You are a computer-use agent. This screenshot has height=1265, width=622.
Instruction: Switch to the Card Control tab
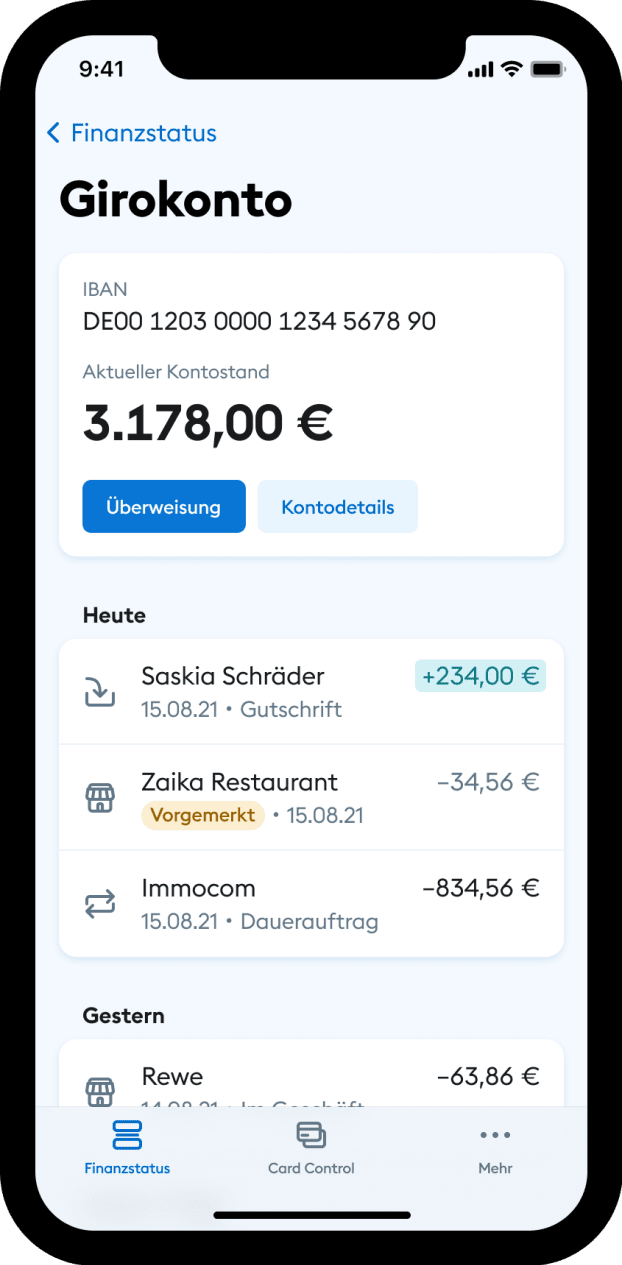[x=311, y=1148]
